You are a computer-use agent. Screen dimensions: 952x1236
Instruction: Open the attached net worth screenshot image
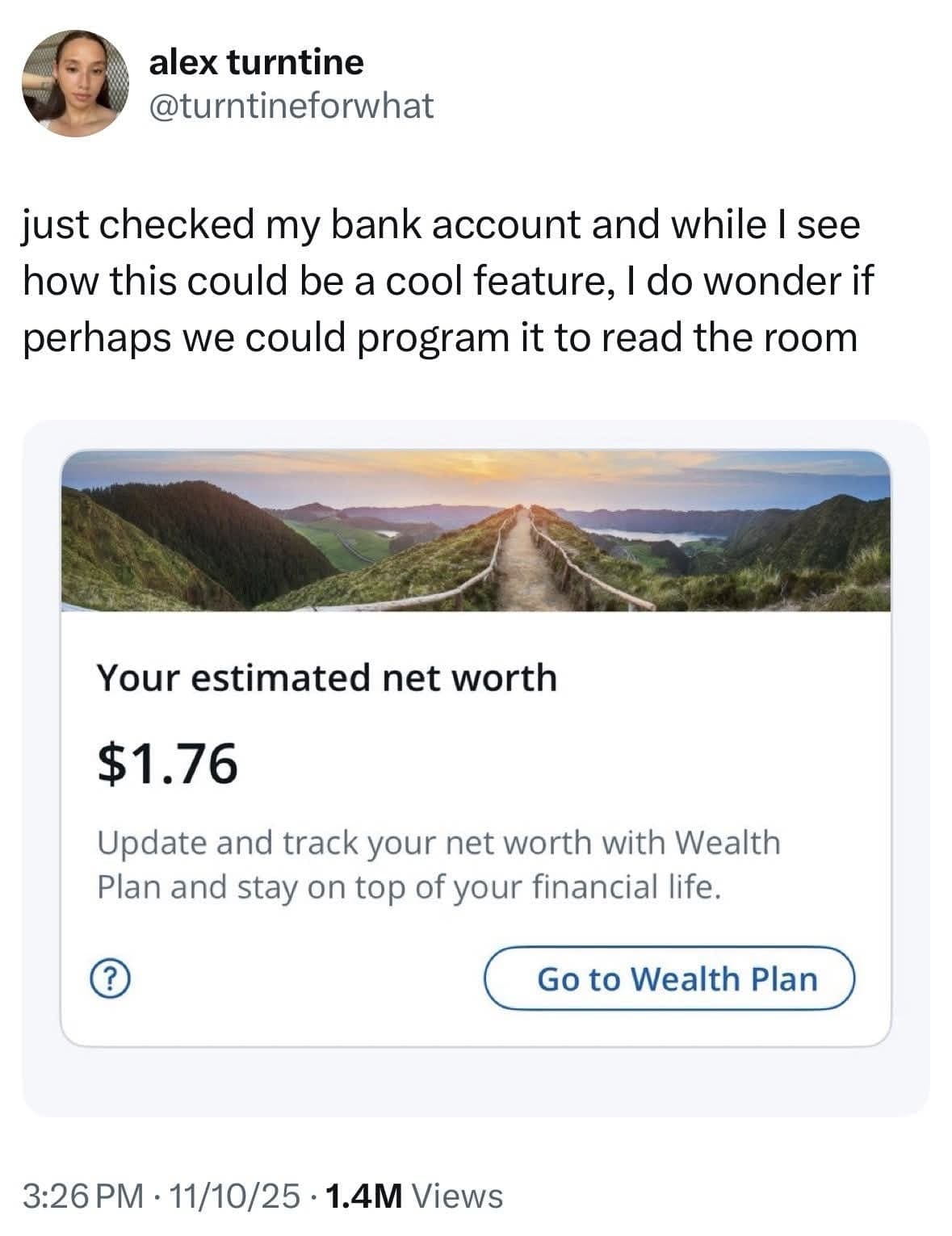pos(476,767)
